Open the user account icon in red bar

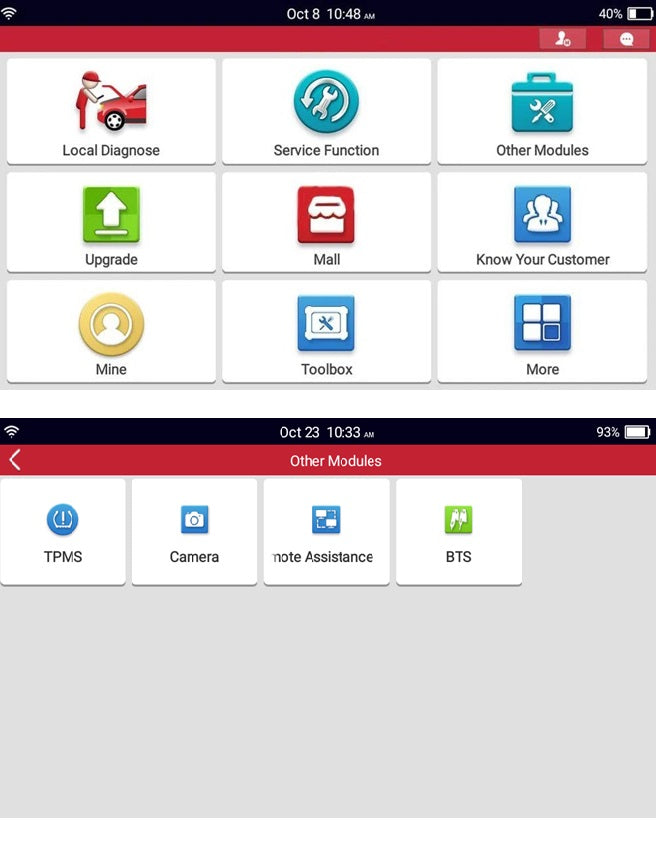(x=563, y=39)
